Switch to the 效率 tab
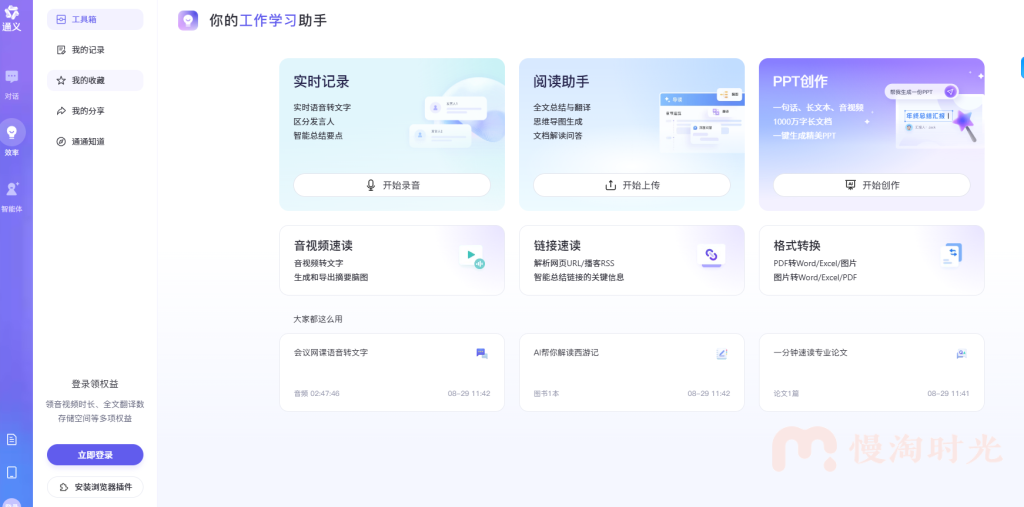The height and width of the screenshot is (507, 1024). tap(12, 138)
